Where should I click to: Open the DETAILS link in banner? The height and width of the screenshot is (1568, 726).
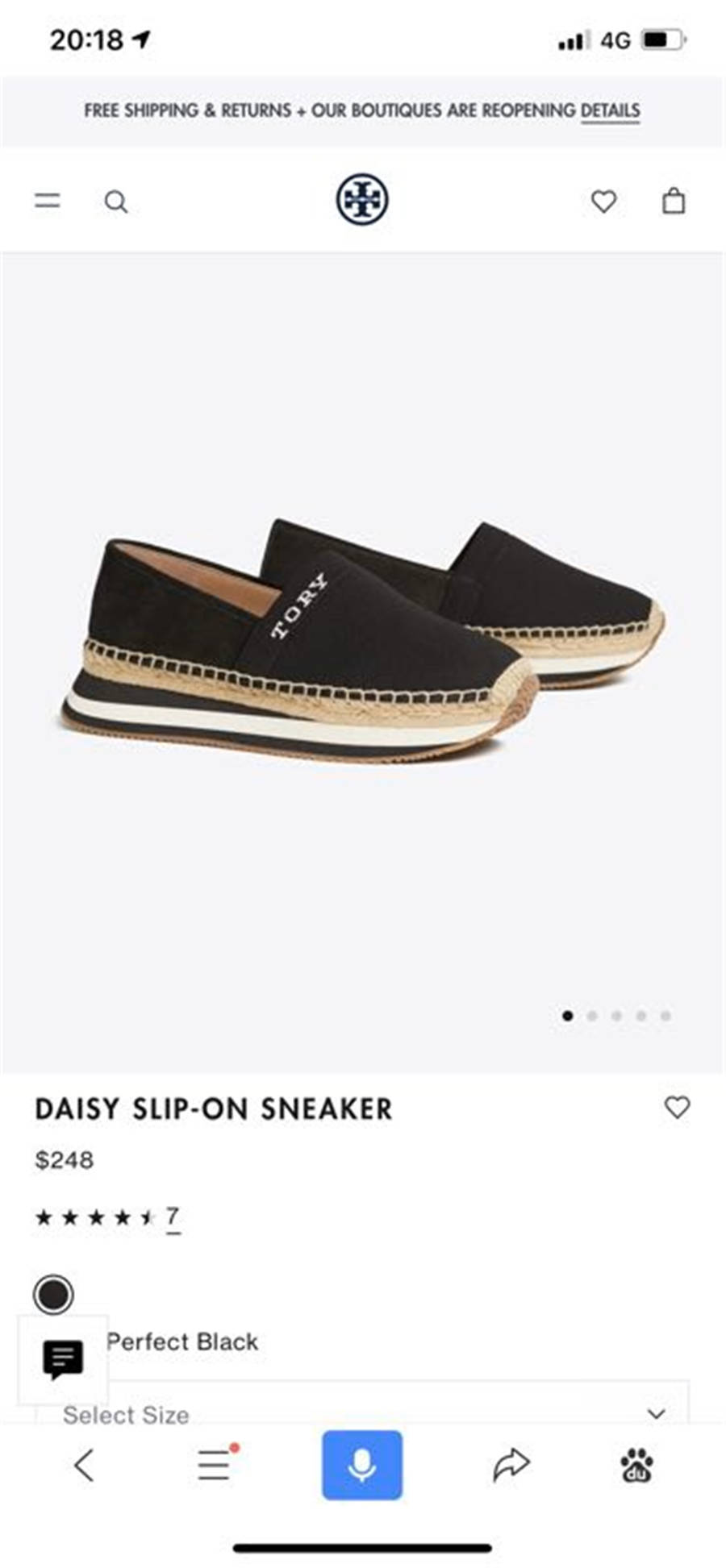point(610,110)
